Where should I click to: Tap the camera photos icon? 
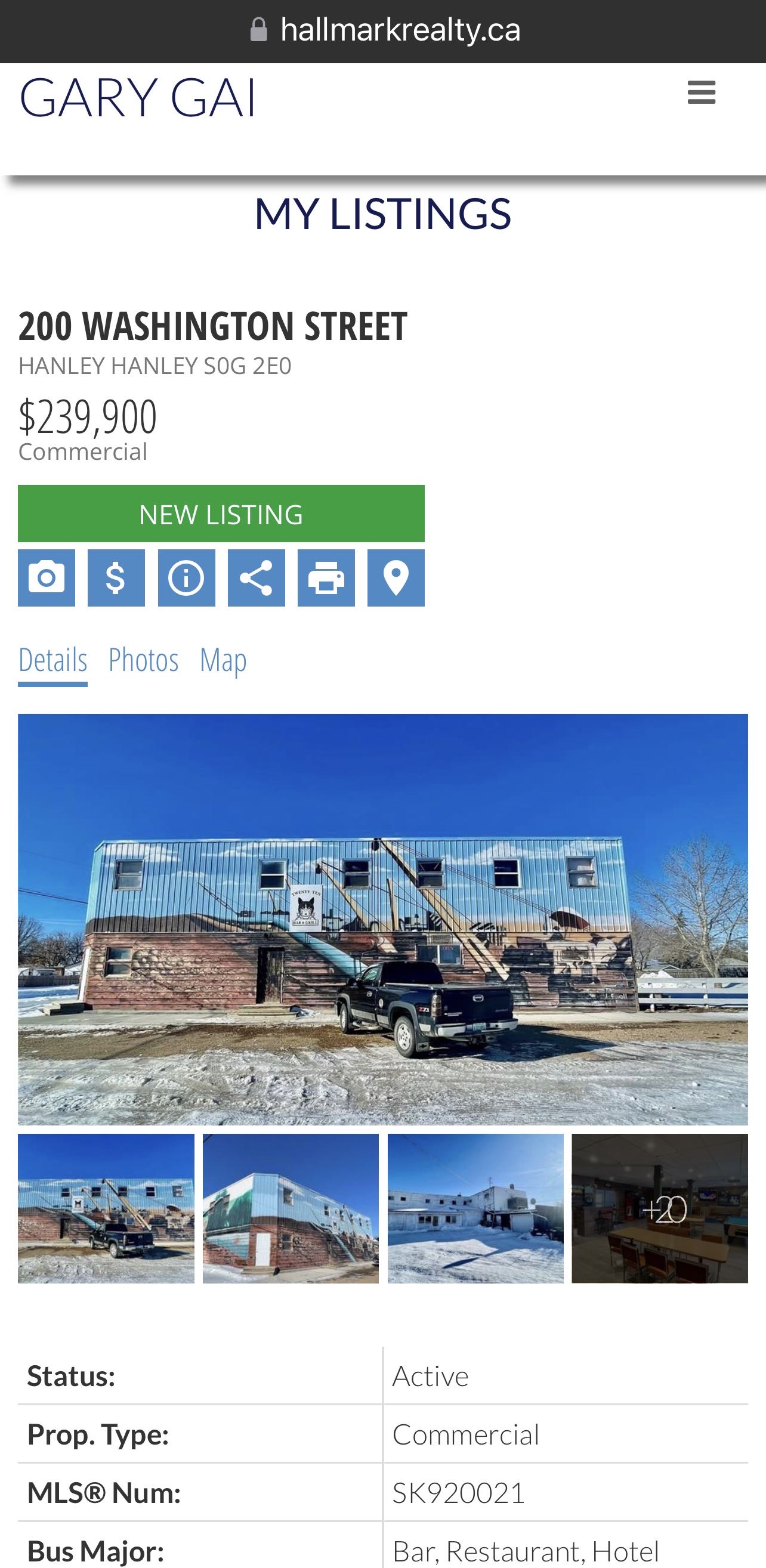[47, 578]
